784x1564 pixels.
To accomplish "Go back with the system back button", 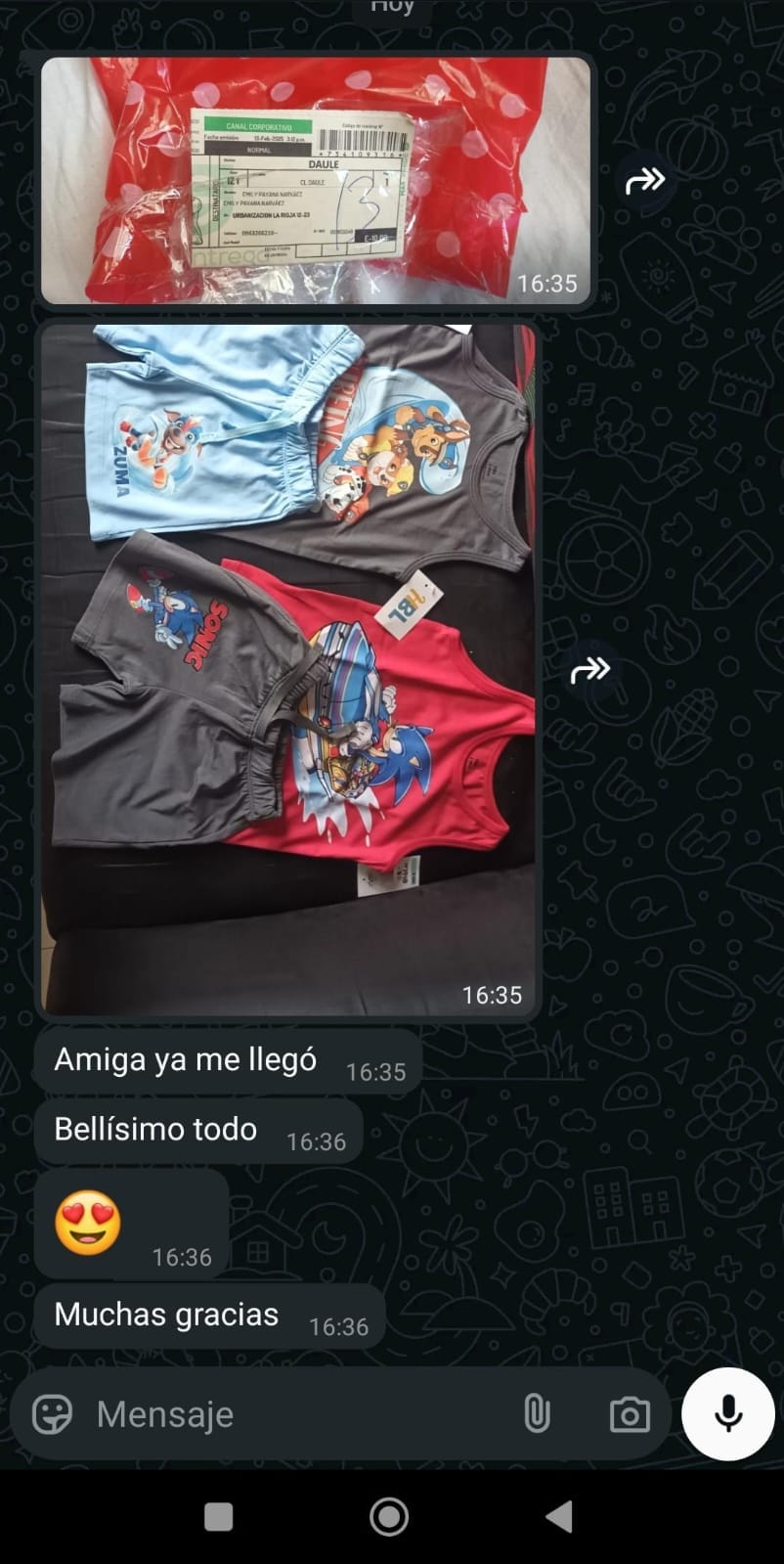I will point(559,1517).
